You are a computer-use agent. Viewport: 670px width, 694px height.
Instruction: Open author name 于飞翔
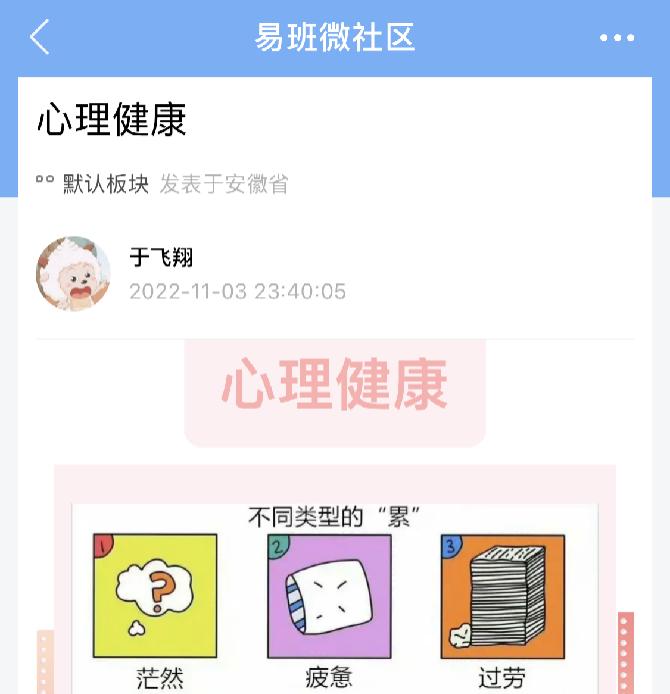click(x=161, y=258)
